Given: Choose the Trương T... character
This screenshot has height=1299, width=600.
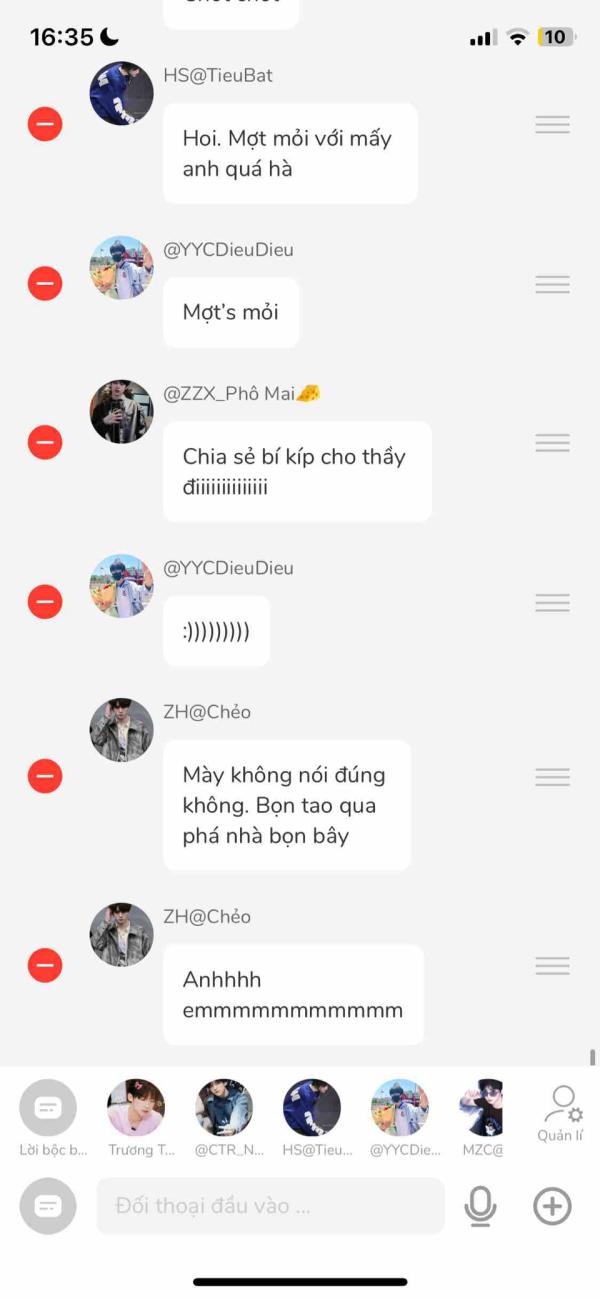Looking at the screenshot, I should [x=136, y=1108].
